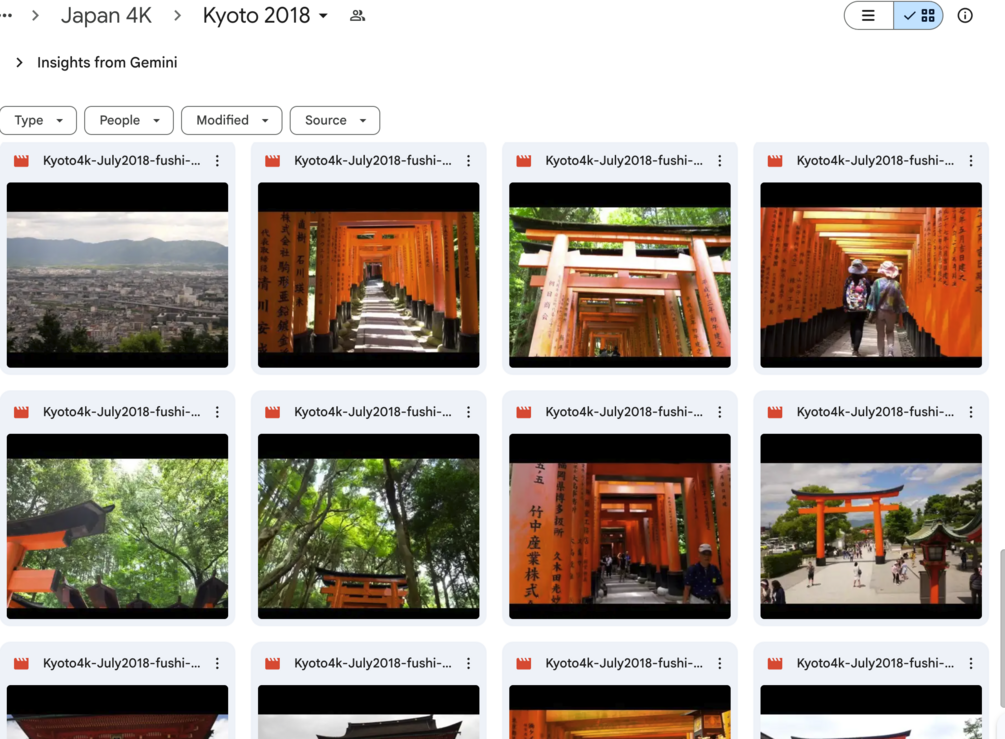Open the People filter chip
The width and height of the screenshot is (1005, 739).
[129, 120]
